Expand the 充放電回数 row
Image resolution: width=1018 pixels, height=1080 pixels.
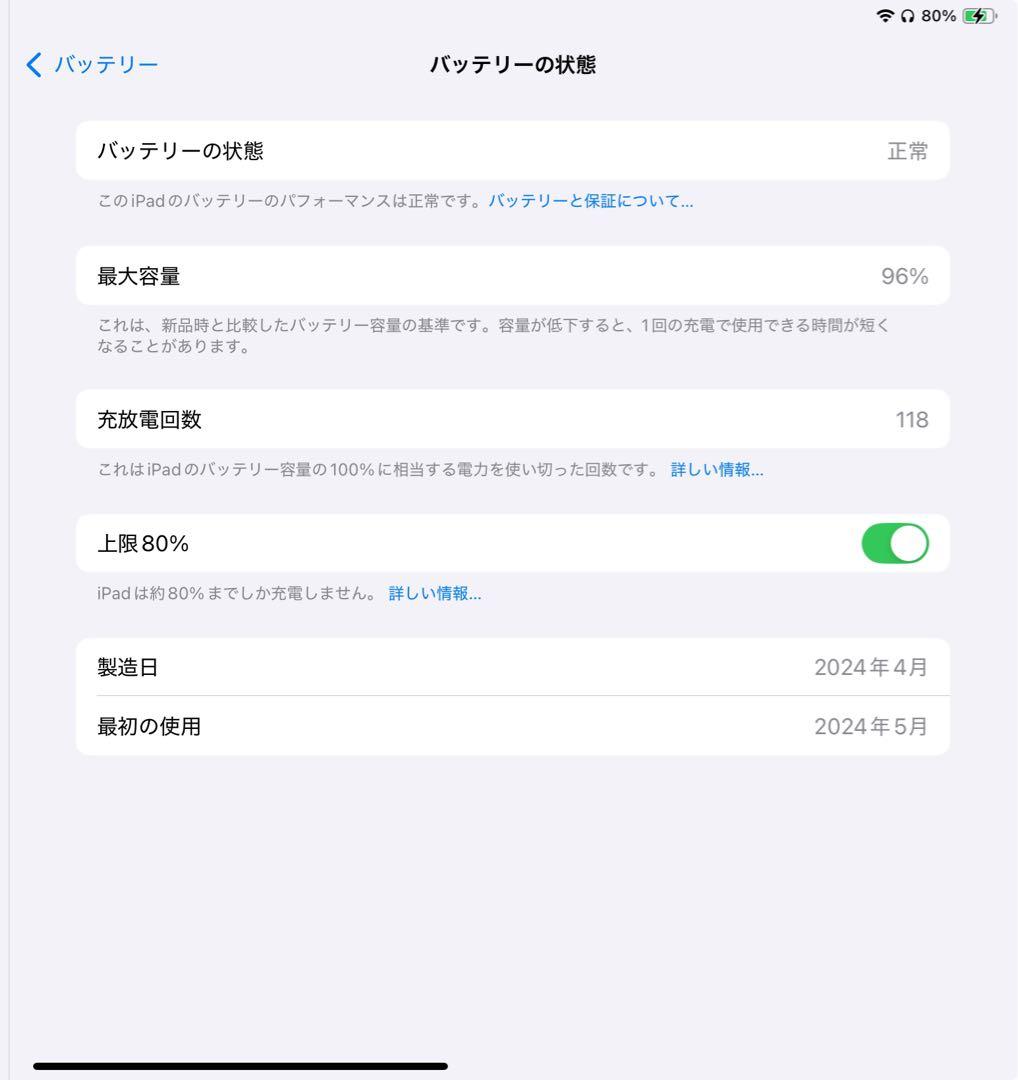click(x=512, y=420)
